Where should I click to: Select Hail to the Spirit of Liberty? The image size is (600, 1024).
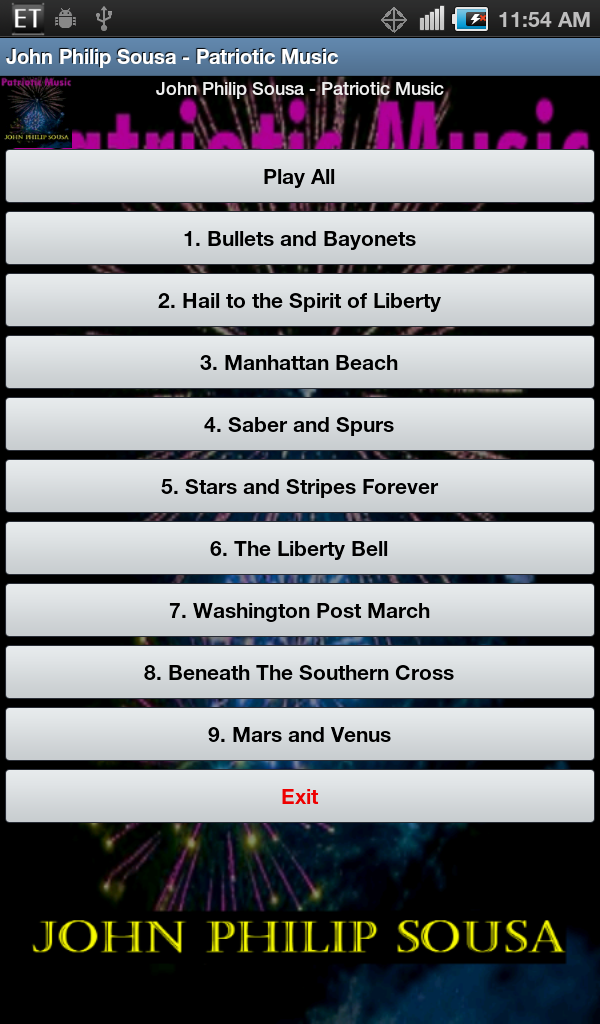(x=300, y=300)
